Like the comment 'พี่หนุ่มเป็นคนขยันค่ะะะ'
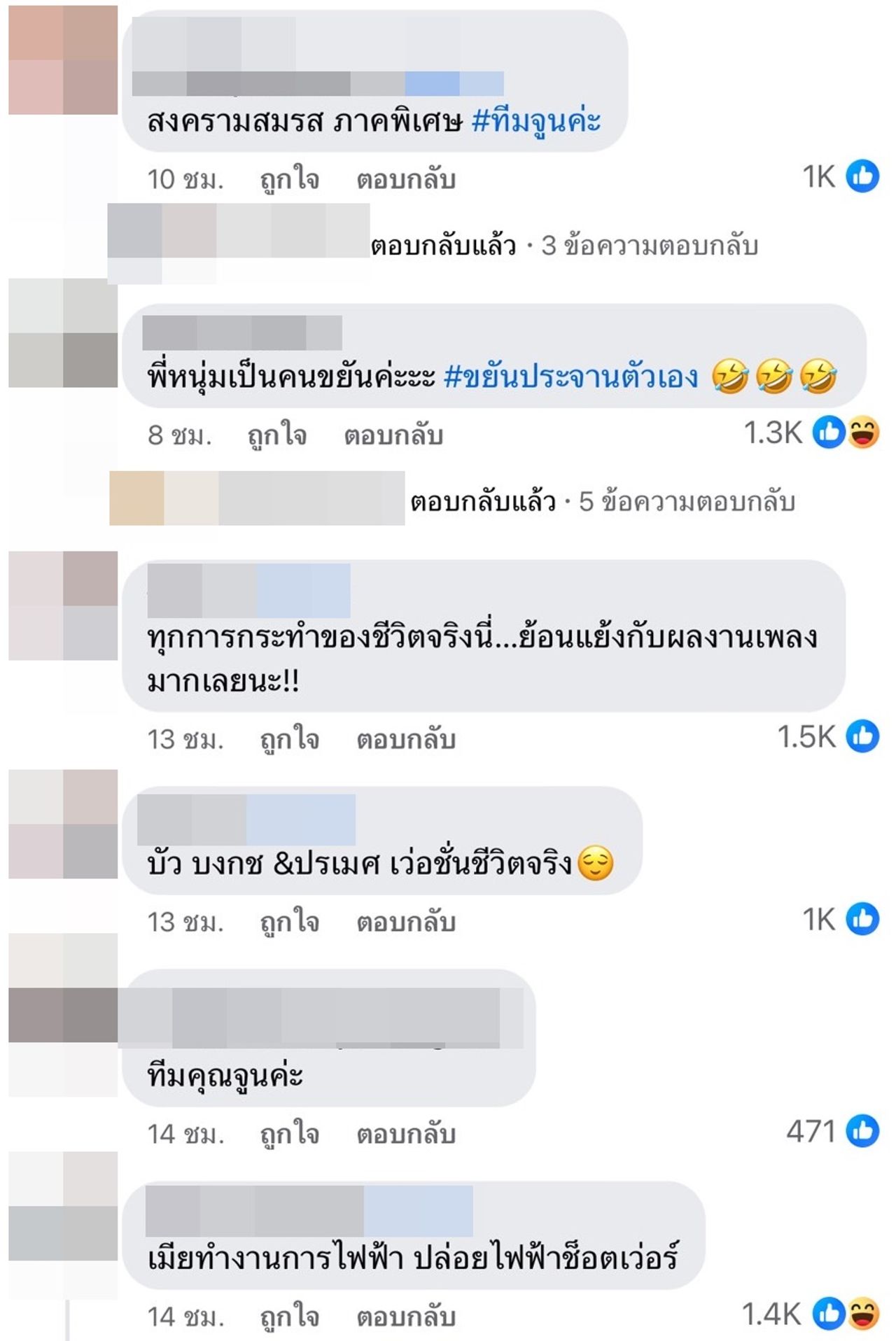The height and width of the screenshot is (1341, 896). [x=276, y=435]
